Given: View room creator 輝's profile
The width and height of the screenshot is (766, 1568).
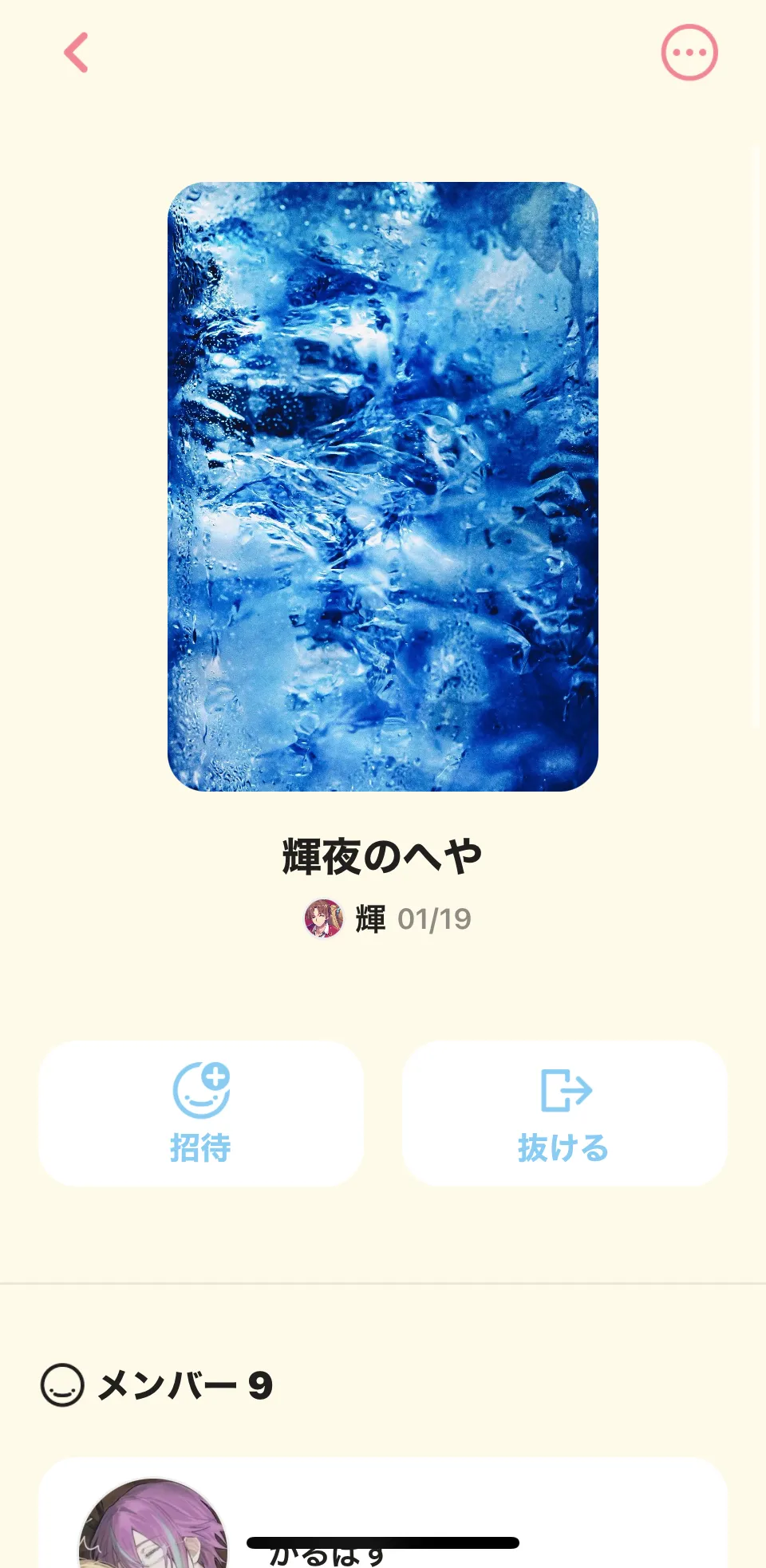Looking at the screenshot, I should tap(324, 918).
